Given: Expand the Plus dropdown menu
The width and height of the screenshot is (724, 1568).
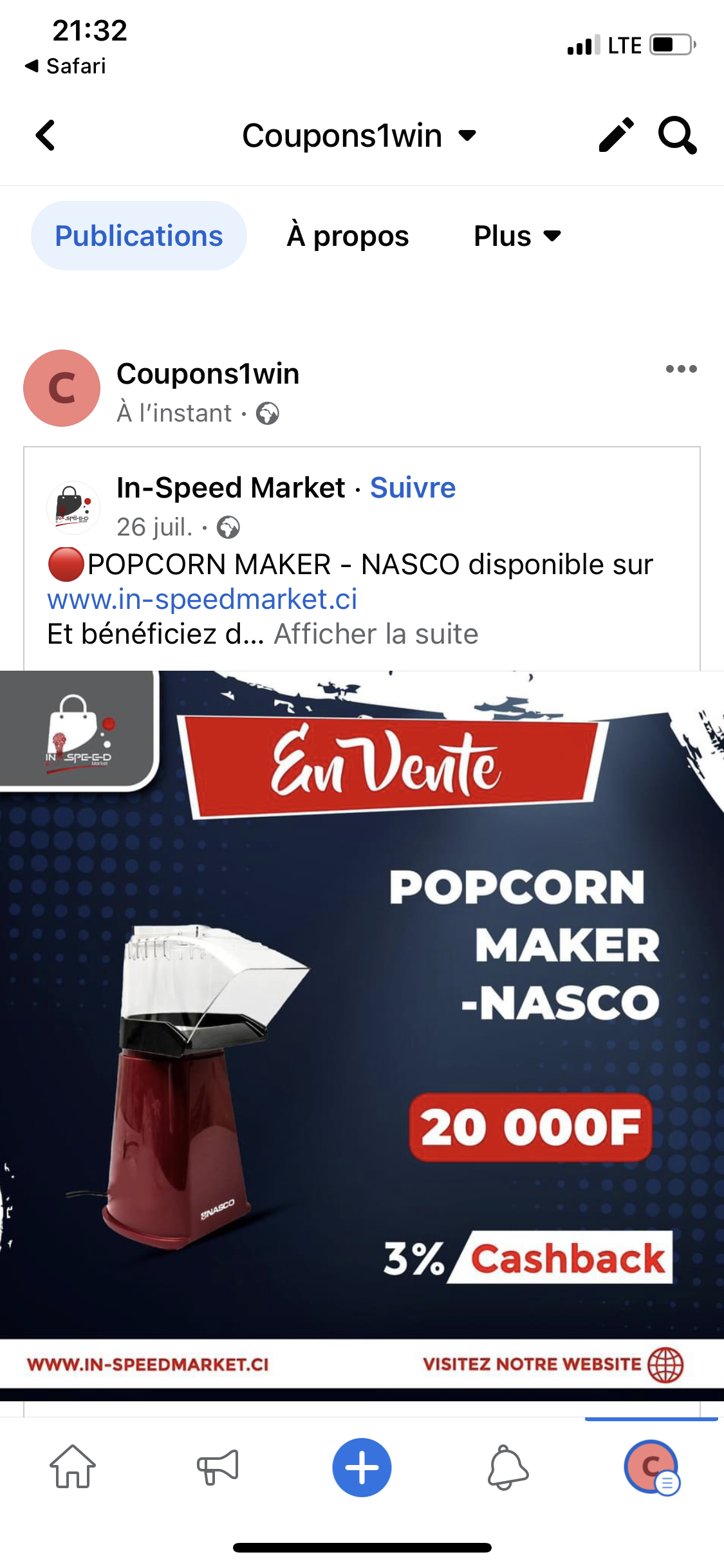Looking at the screenshot, I should point(517,236).
